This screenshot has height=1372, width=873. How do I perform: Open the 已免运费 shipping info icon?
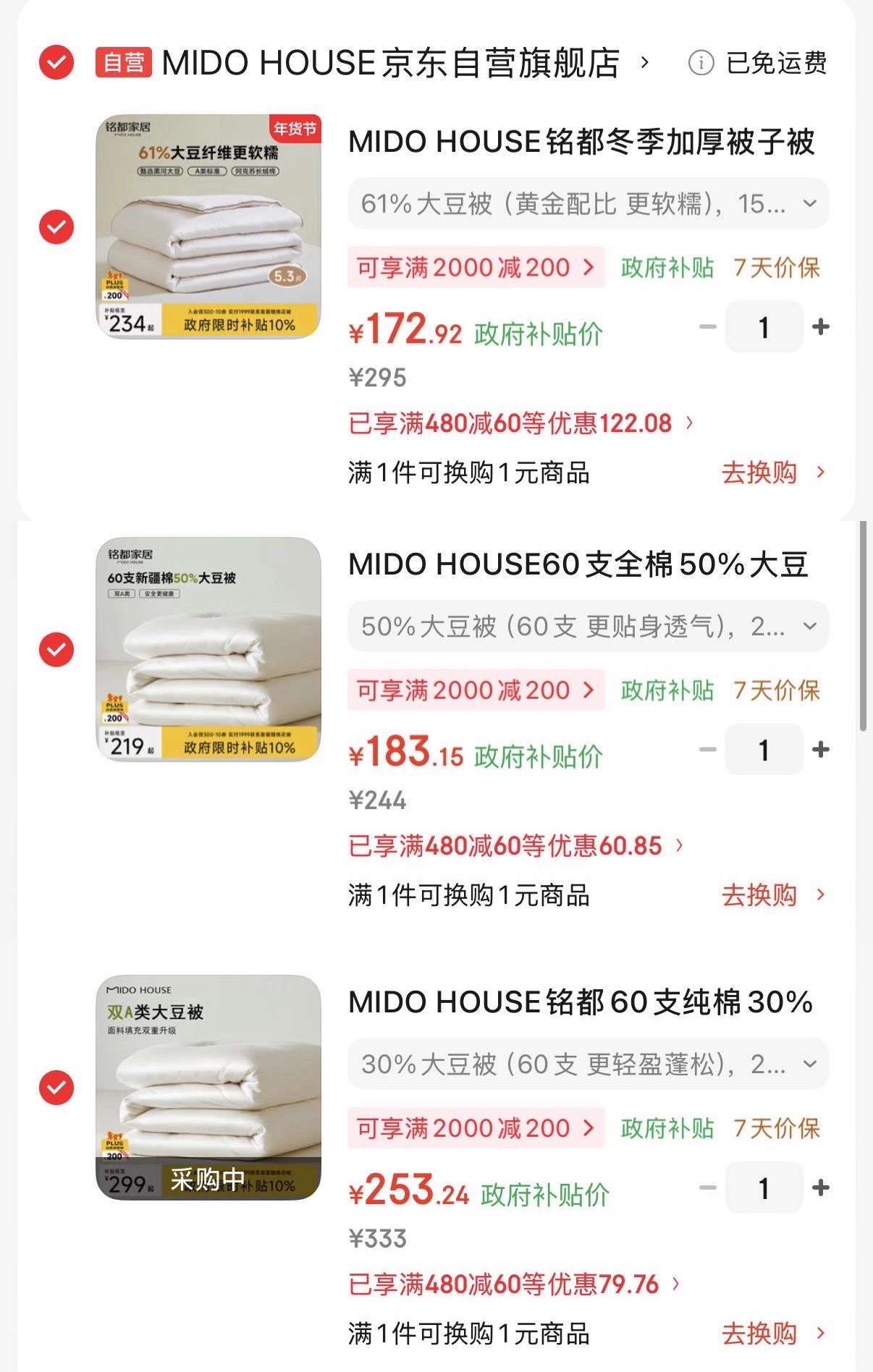coord(700,63)
